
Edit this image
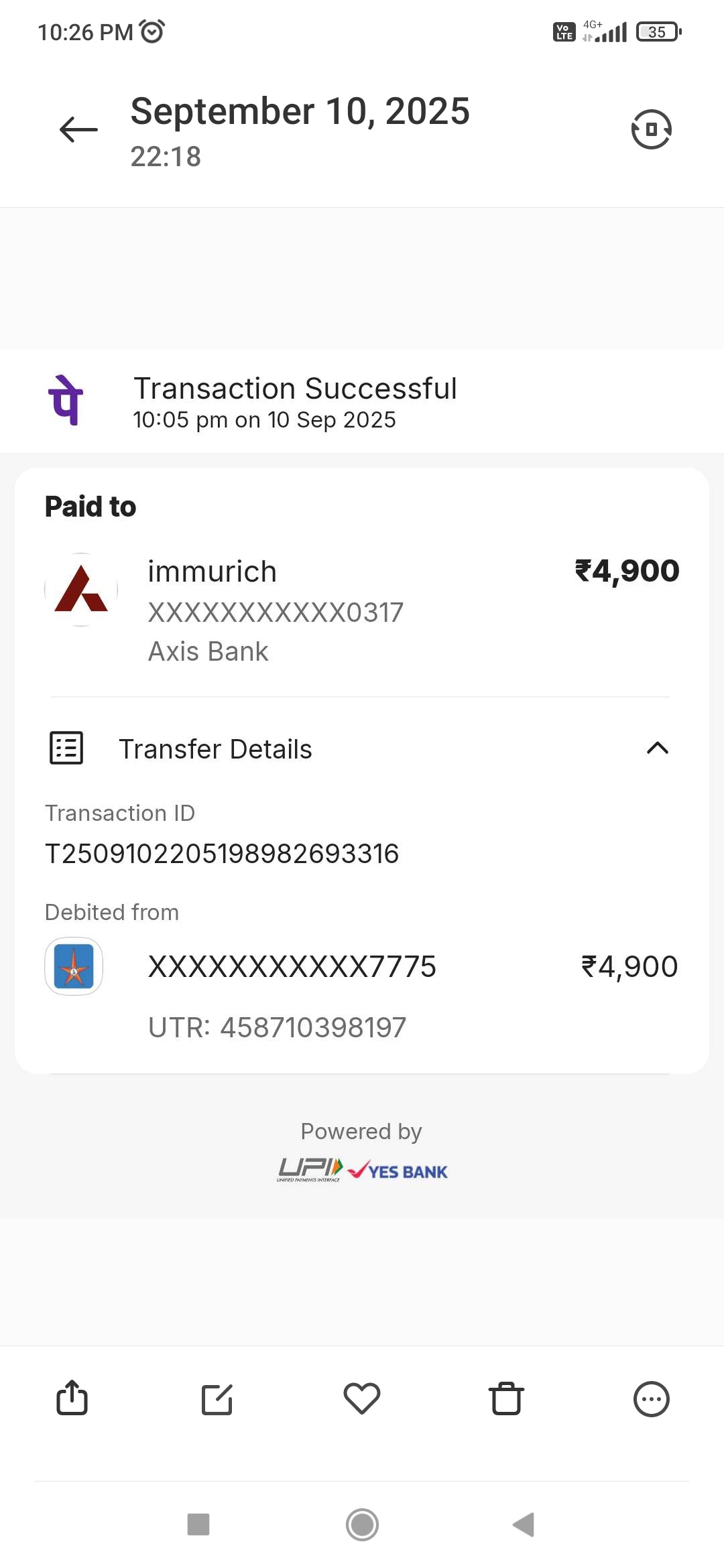click(217, 1399)
